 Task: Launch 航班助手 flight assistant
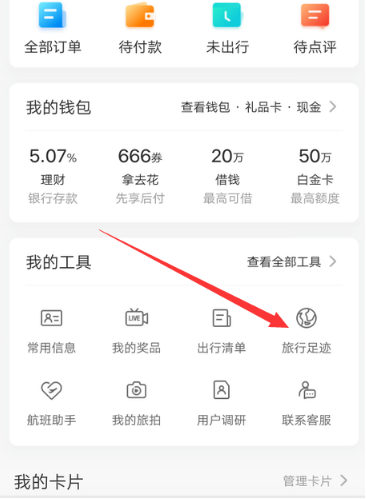click(x=51, y=403)
